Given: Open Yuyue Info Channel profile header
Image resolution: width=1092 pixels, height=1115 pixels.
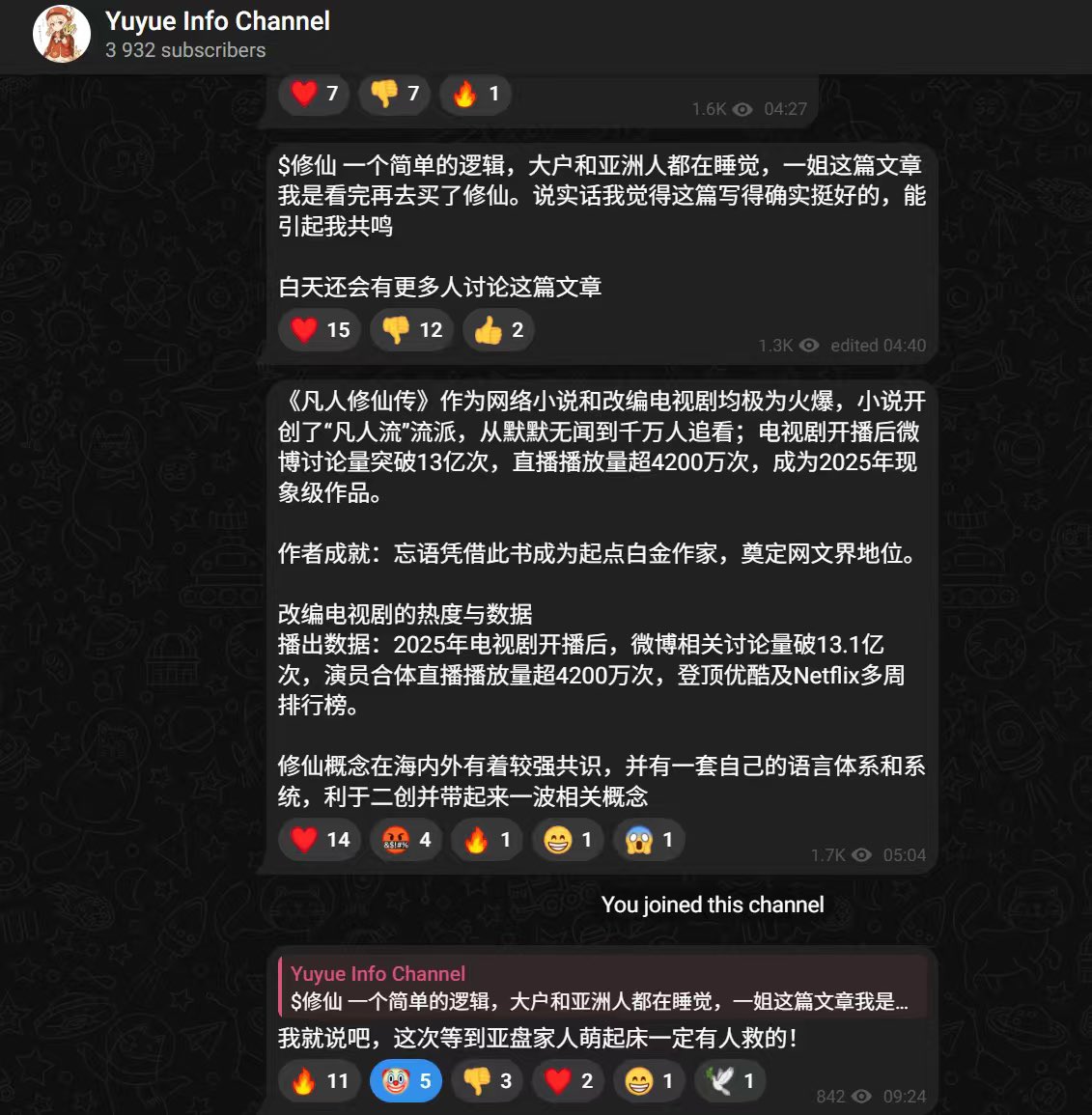Looking at the screenshot, I should pyautogui.click(x=217, y=34).
